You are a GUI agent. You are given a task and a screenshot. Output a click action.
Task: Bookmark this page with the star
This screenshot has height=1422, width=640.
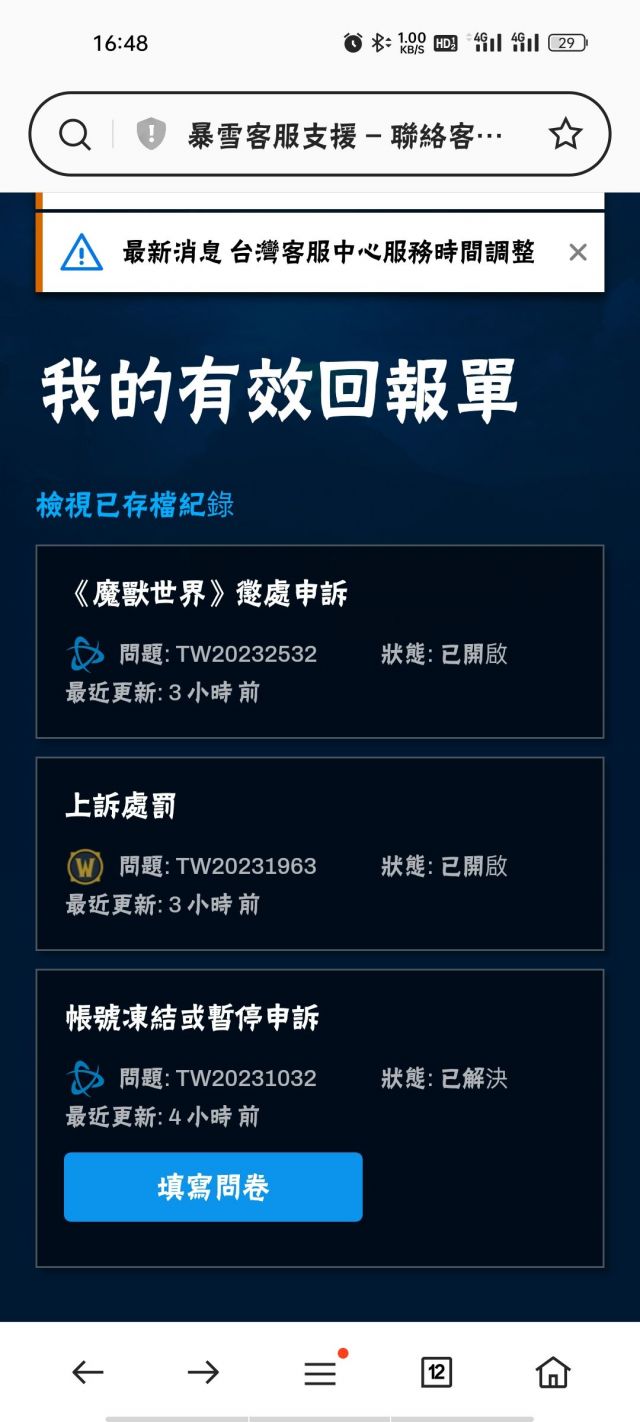pos(565,134)
